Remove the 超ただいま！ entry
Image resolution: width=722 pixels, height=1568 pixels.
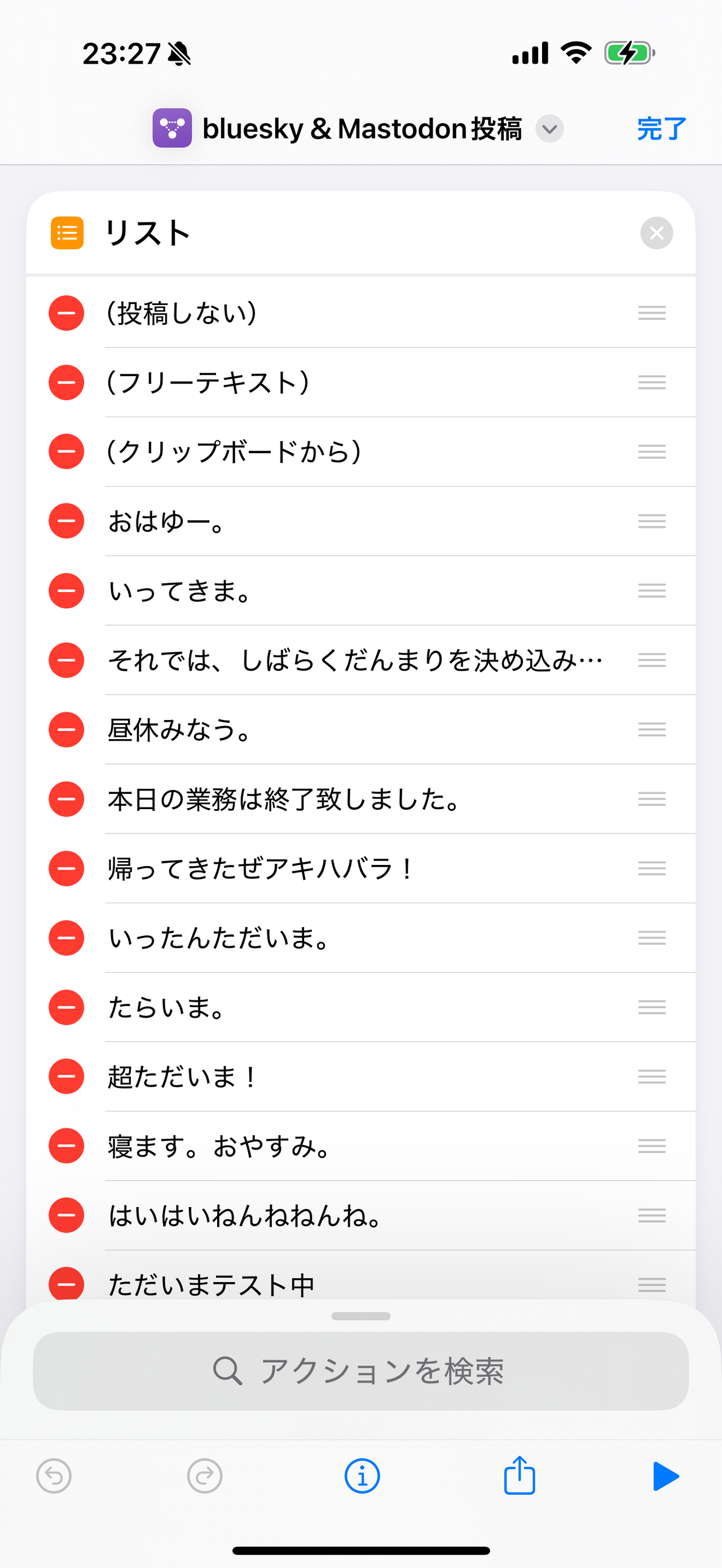click(x=66, y=1077)
